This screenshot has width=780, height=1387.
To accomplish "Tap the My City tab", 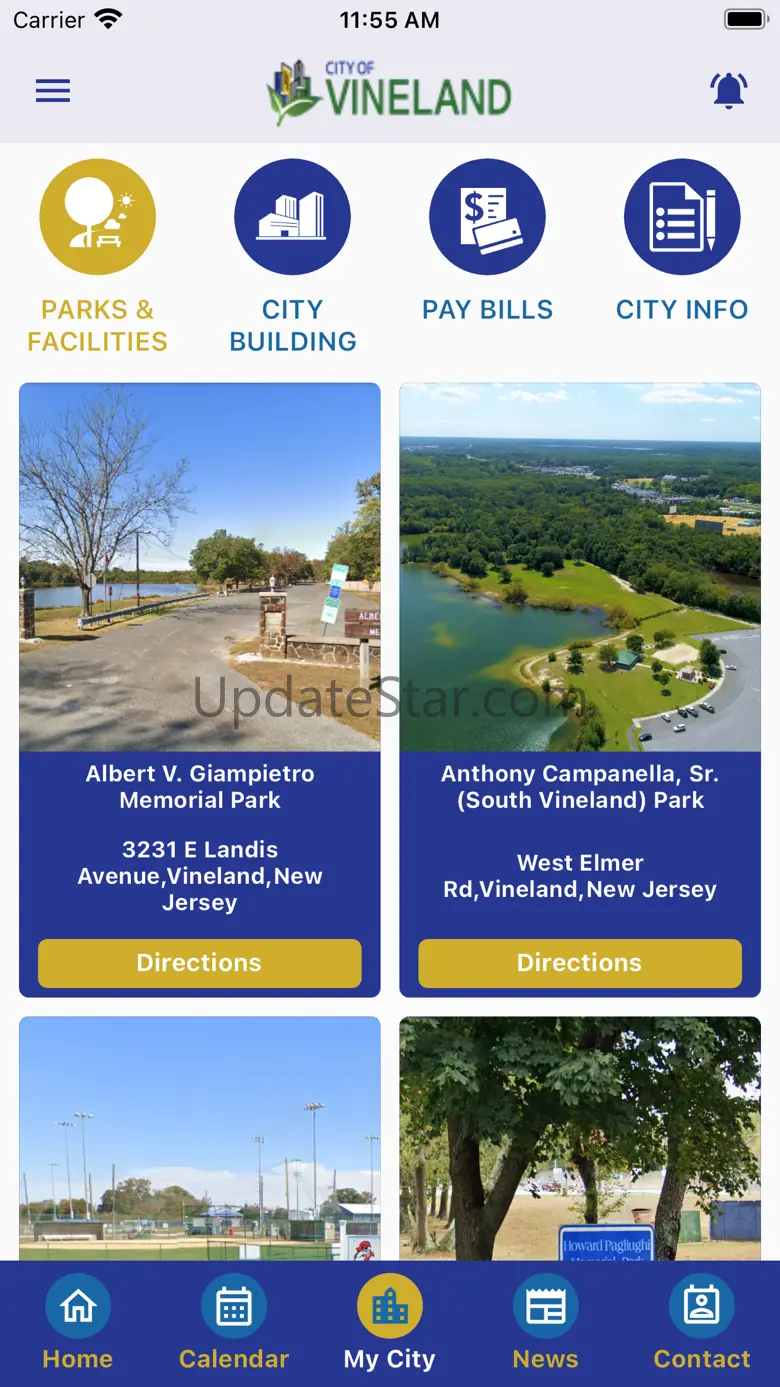I will click(x=390, y=1323).
